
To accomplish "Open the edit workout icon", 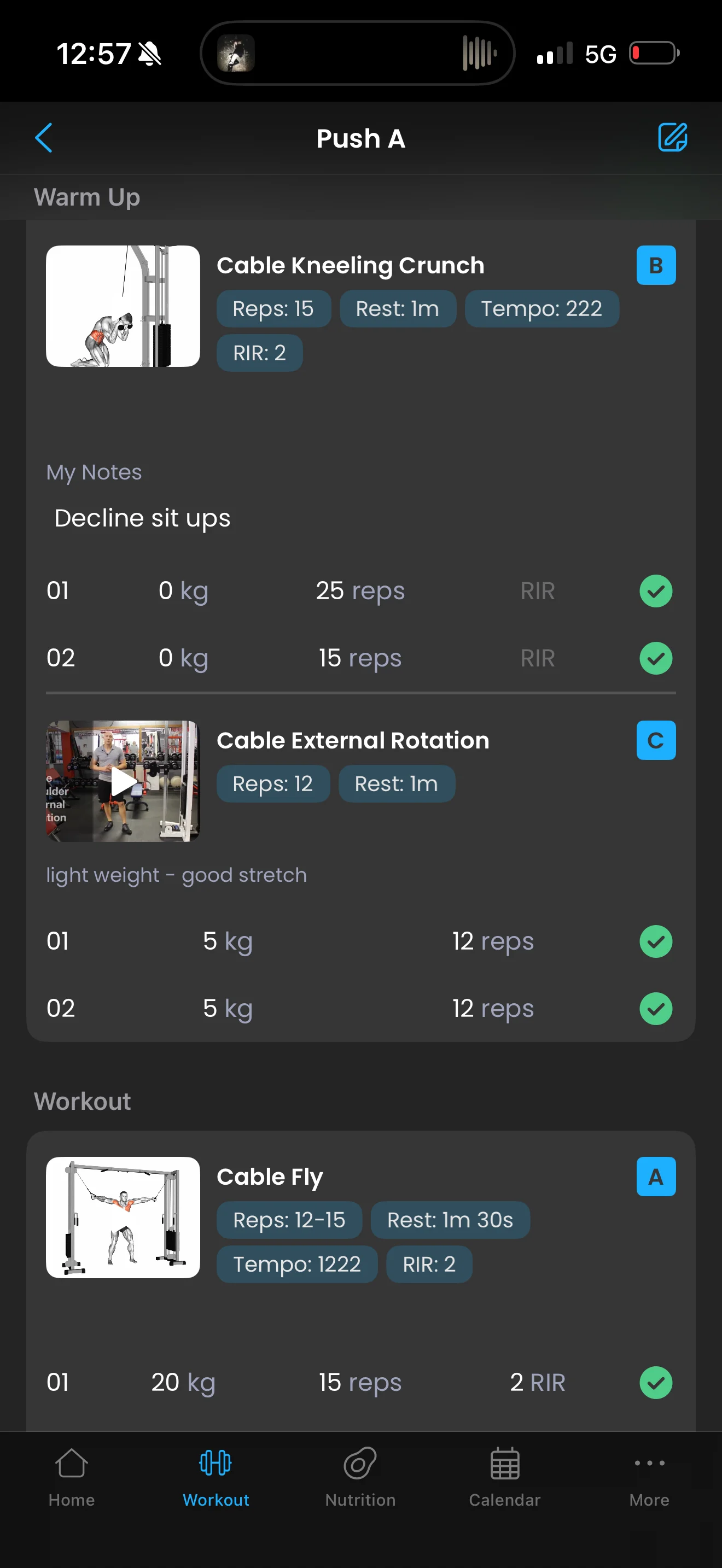I will 672,138.
